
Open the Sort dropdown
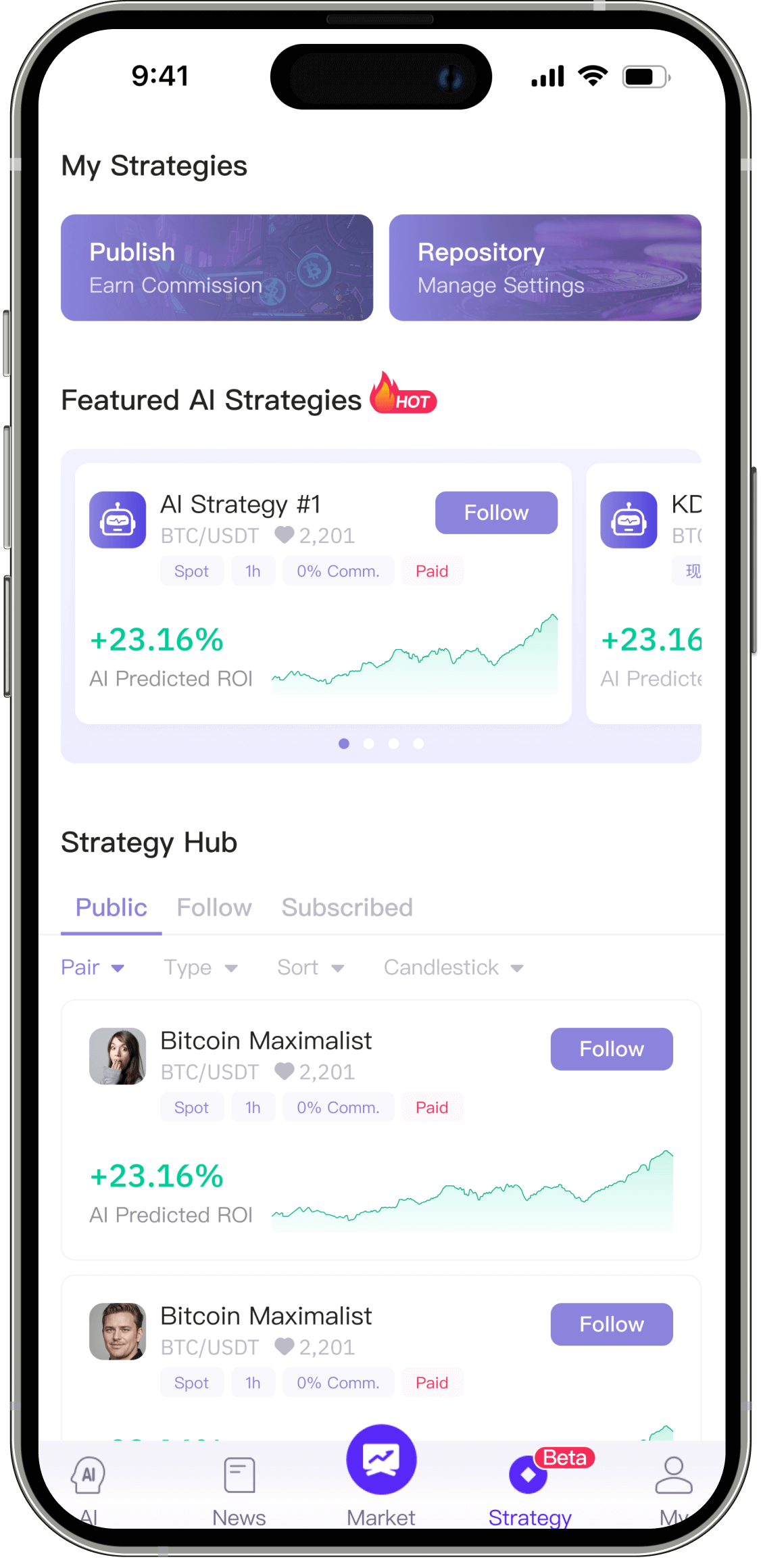click(311, 968)
